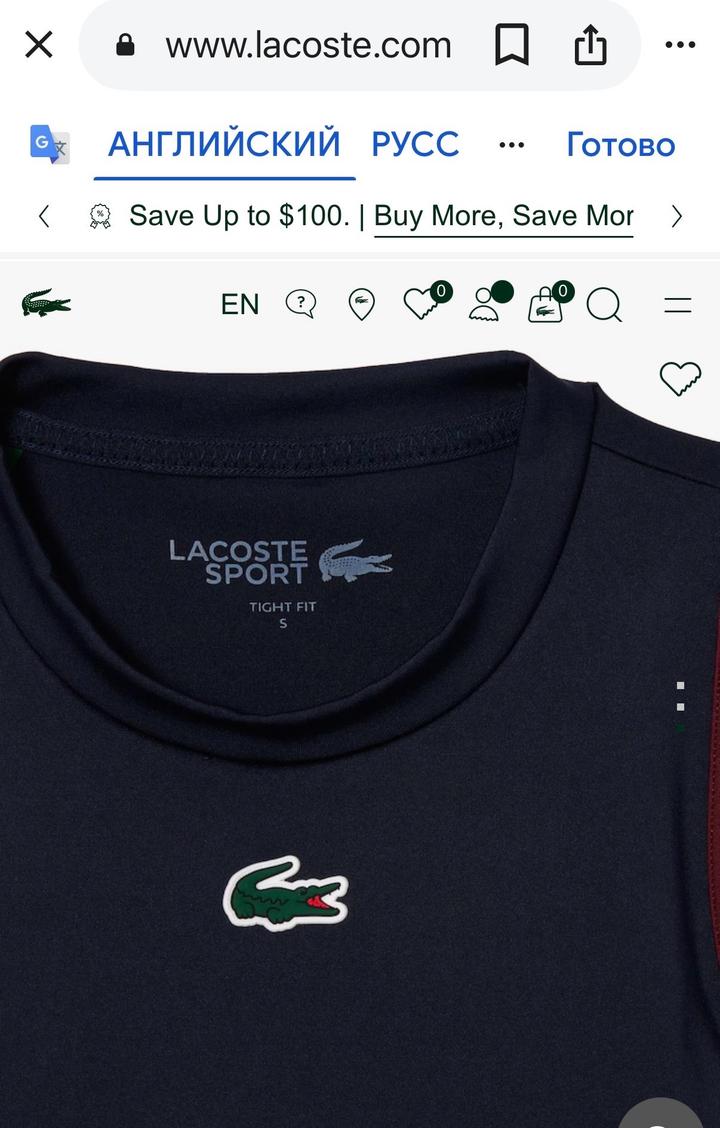Switch translation to РУСС

pyautogui.click(x=415, y=145)
